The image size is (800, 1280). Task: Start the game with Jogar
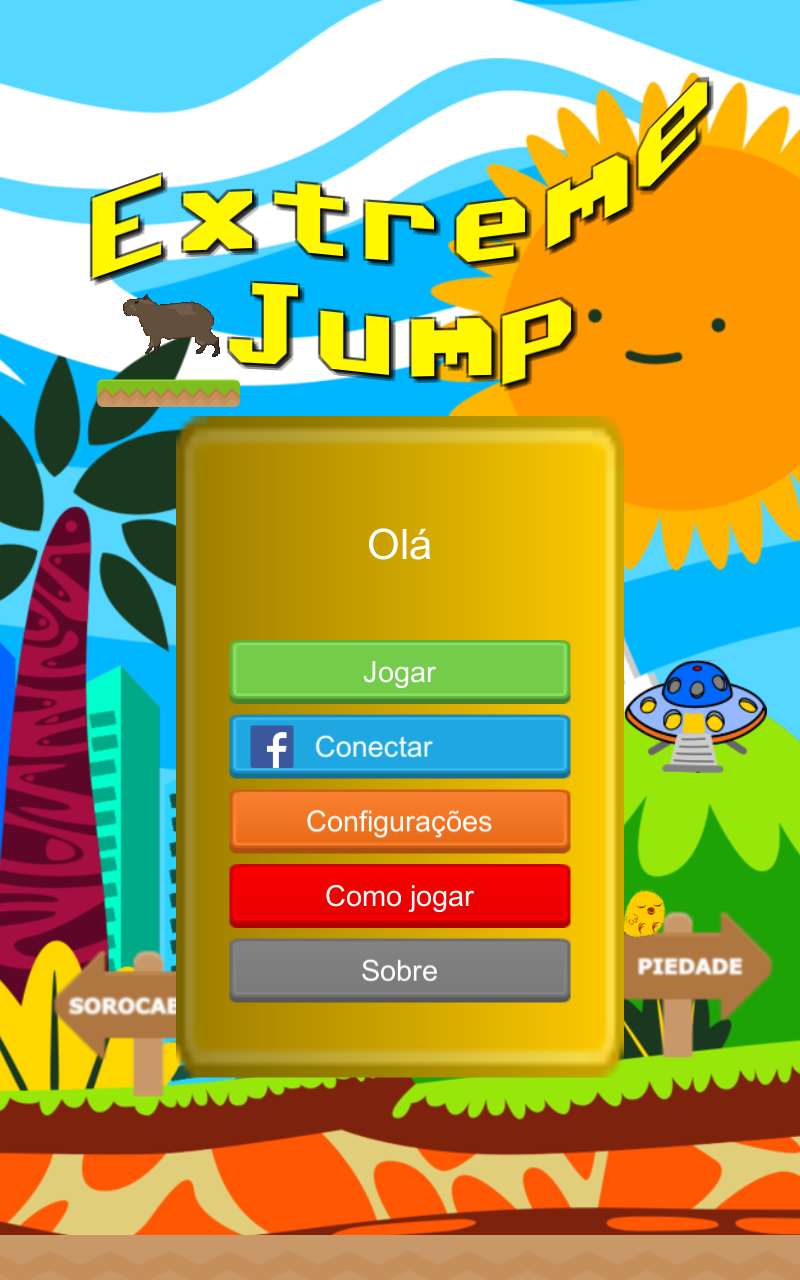pyautogui.click(x=400, y=672)
